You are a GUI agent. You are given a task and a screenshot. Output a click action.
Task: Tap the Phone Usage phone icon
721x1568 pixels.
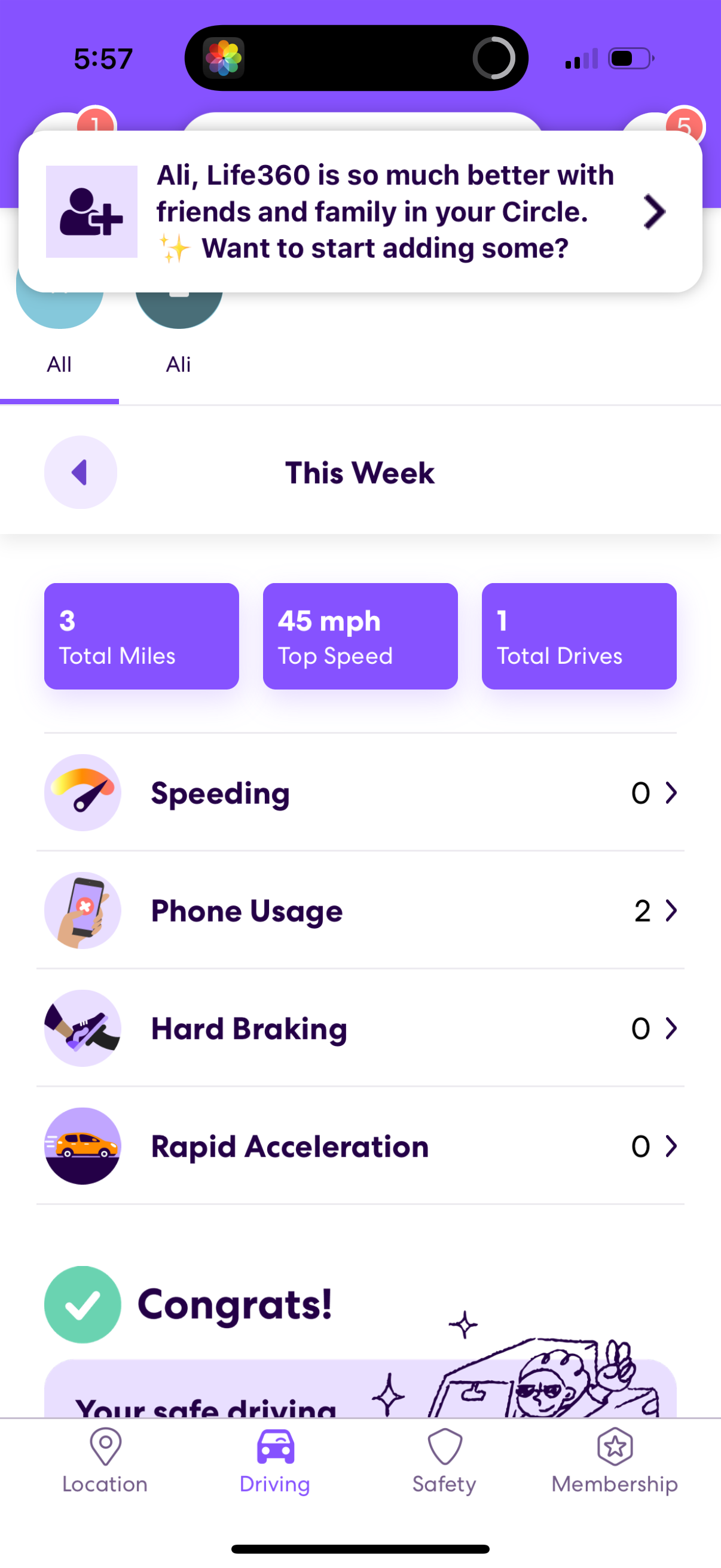click(x=83, y=911)
